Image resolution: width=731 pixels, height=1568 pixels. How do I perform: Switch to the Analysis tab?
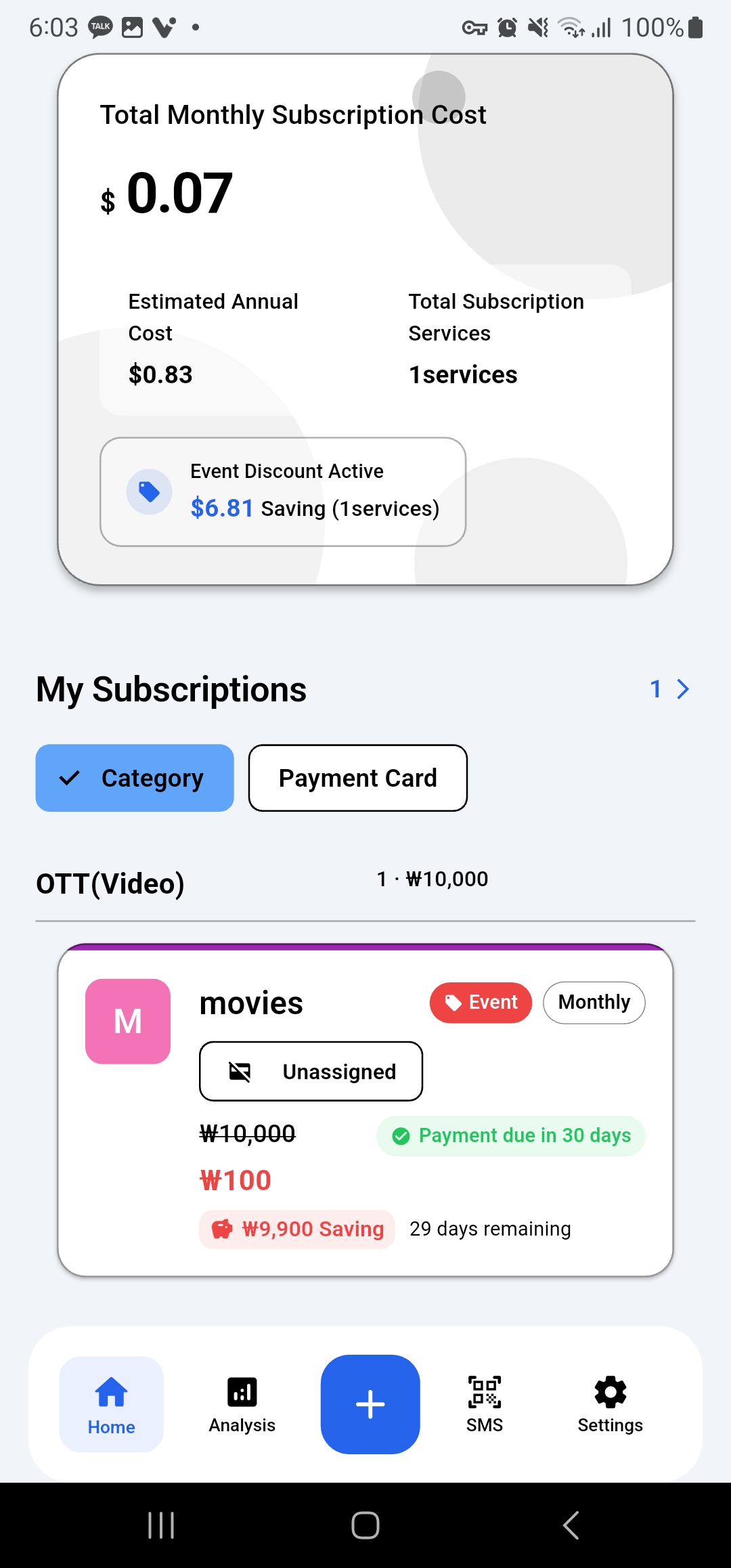[x=242, y=1405]
